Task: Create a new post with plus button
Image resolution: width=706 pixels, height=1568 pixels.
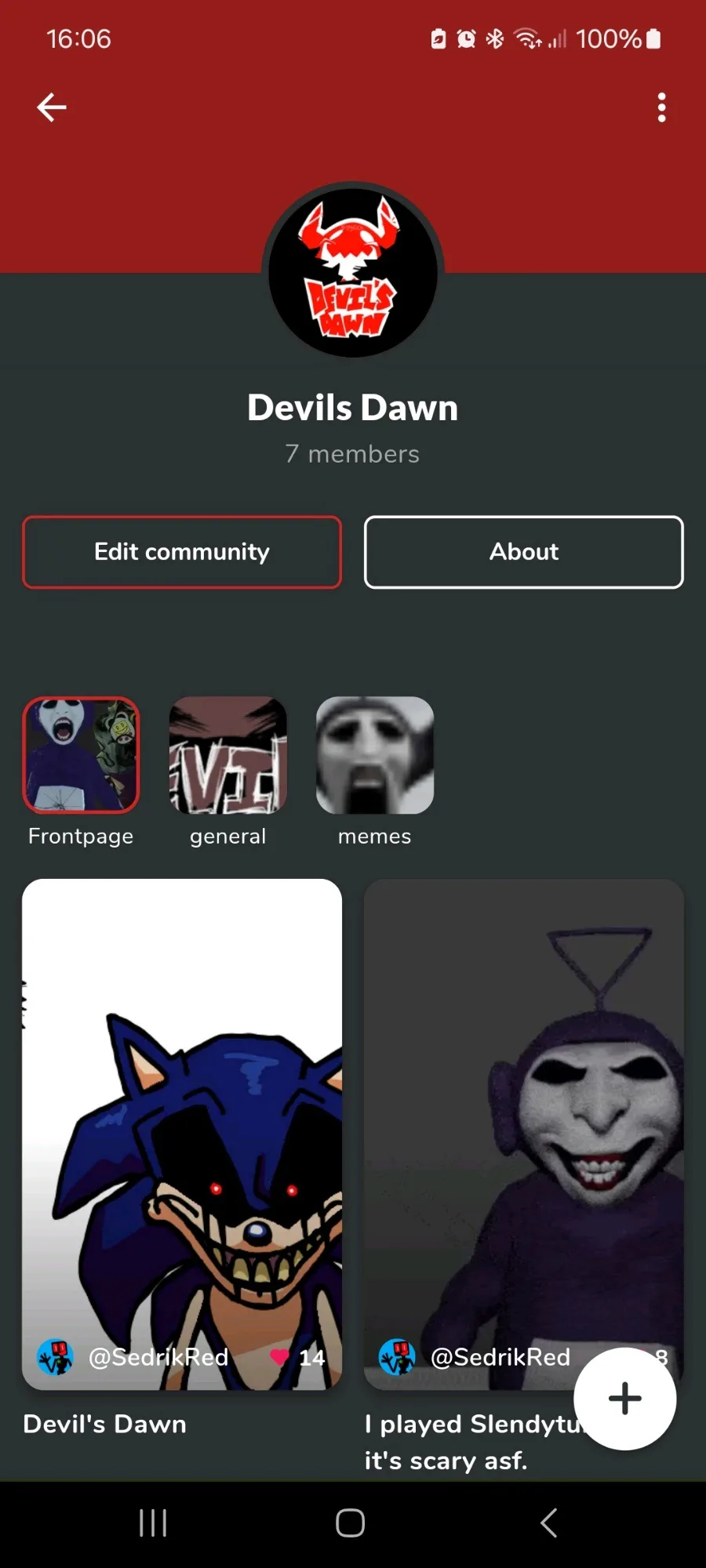Action: [x=624, y=1399]
